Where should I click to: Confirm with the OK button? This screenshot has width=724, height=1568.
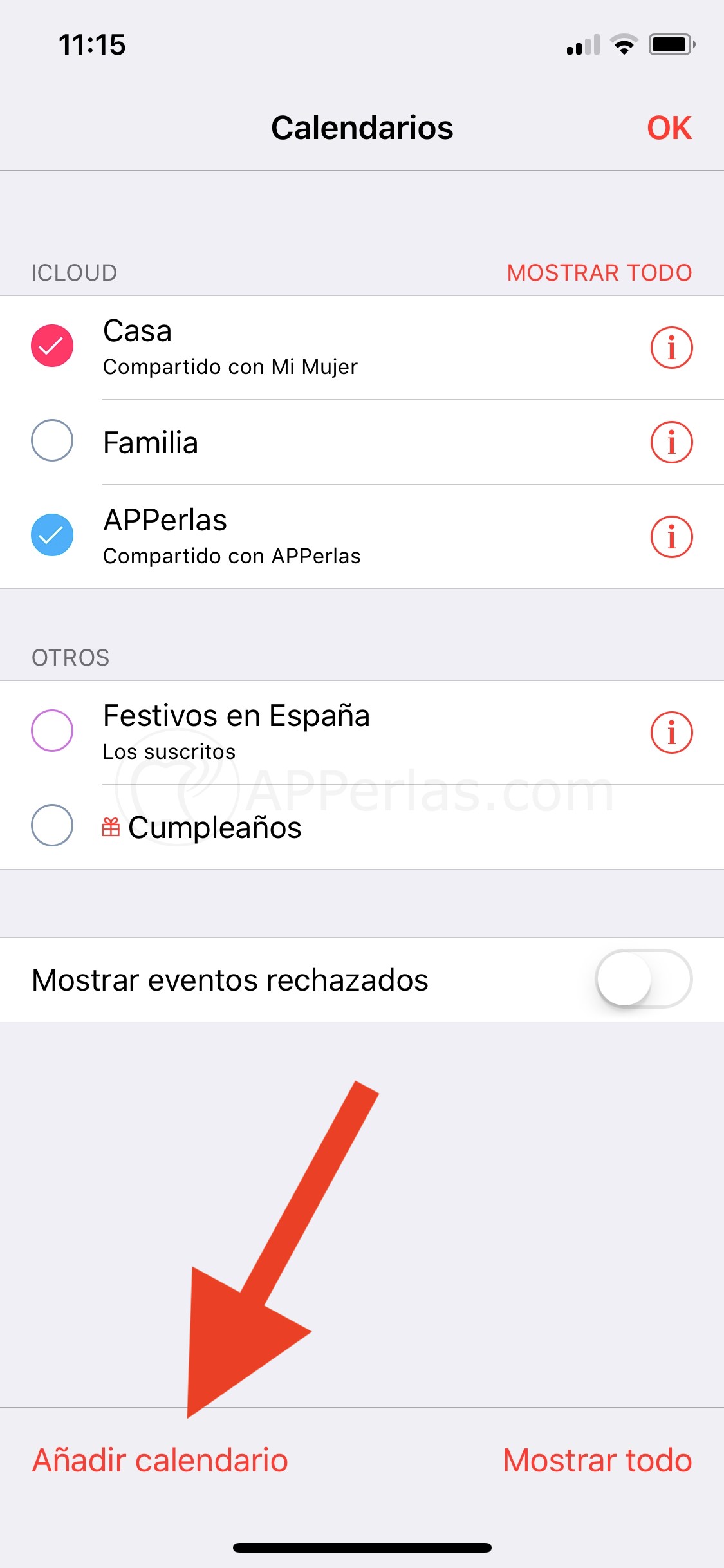(x=669, y=127)
